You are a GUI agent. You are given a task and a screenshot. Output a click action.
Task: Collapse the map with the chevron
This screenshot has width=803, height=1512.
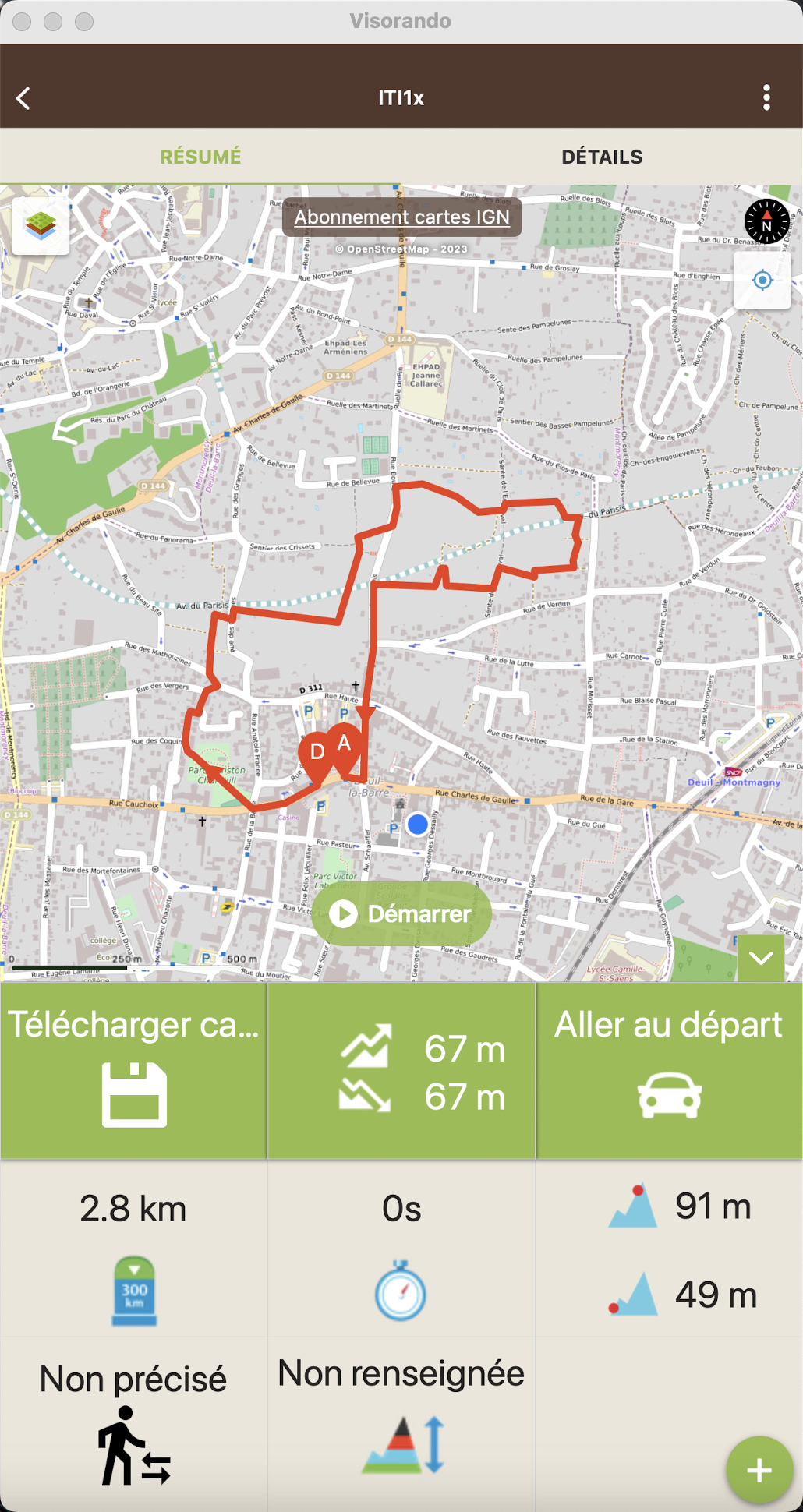(x=761, y=958)
